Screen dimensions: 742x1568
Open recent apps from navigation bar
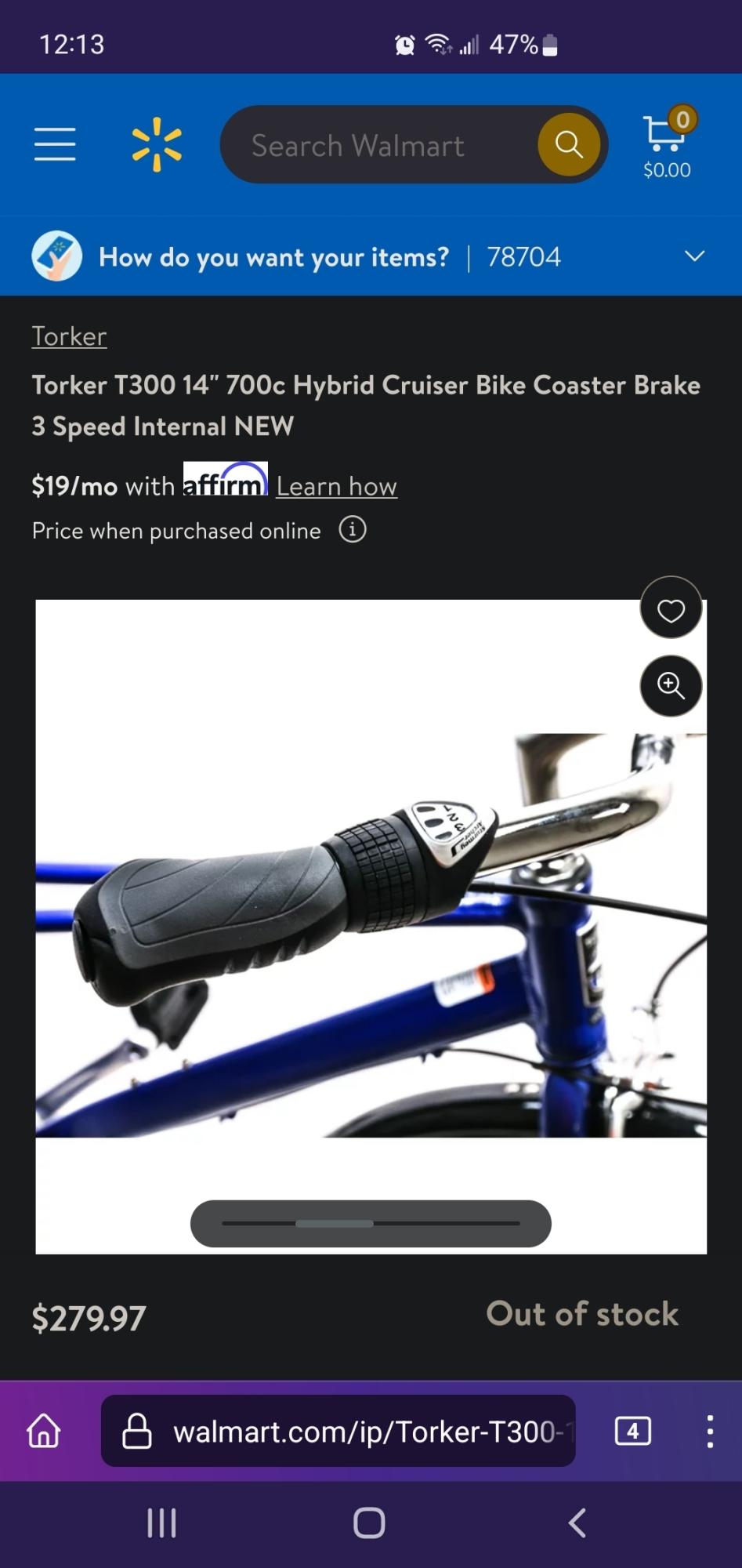[x=161, y=1523]
